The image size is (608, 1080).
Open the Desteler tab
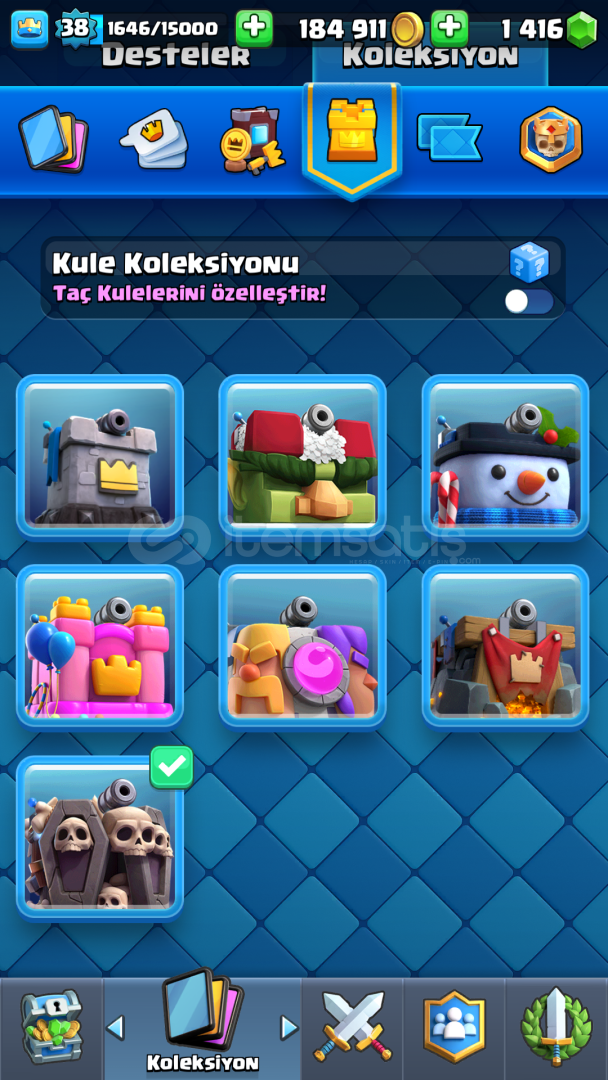176,55
